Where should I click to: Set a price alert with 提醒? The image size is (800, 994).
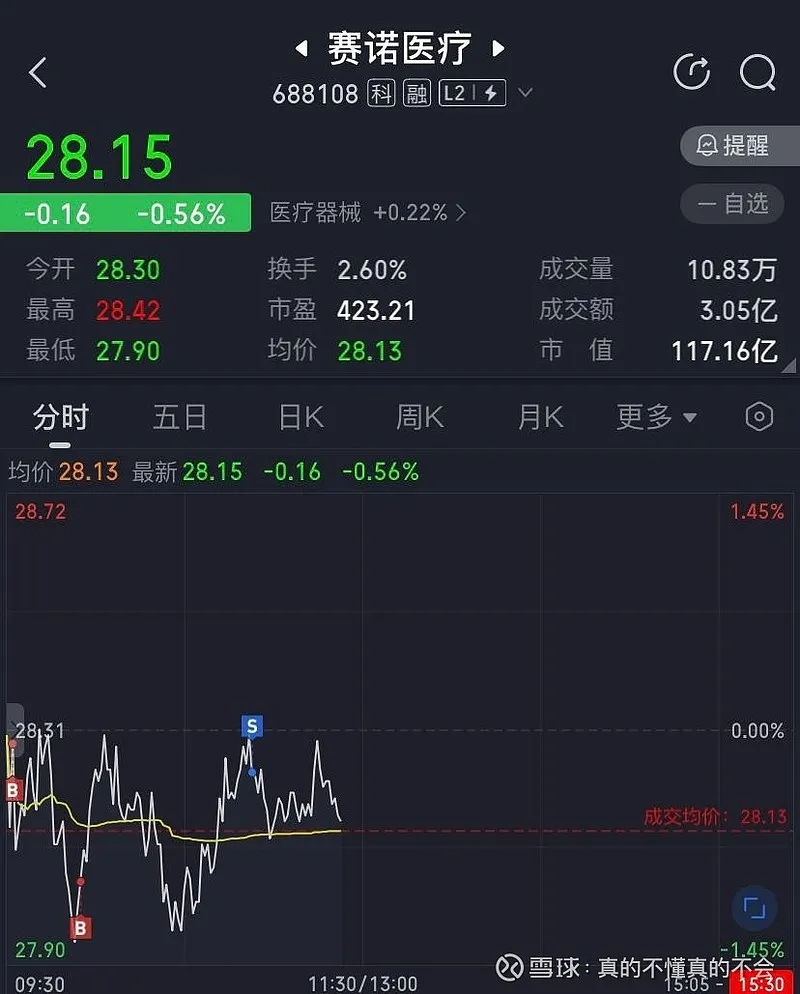click(x=739, y=146)
